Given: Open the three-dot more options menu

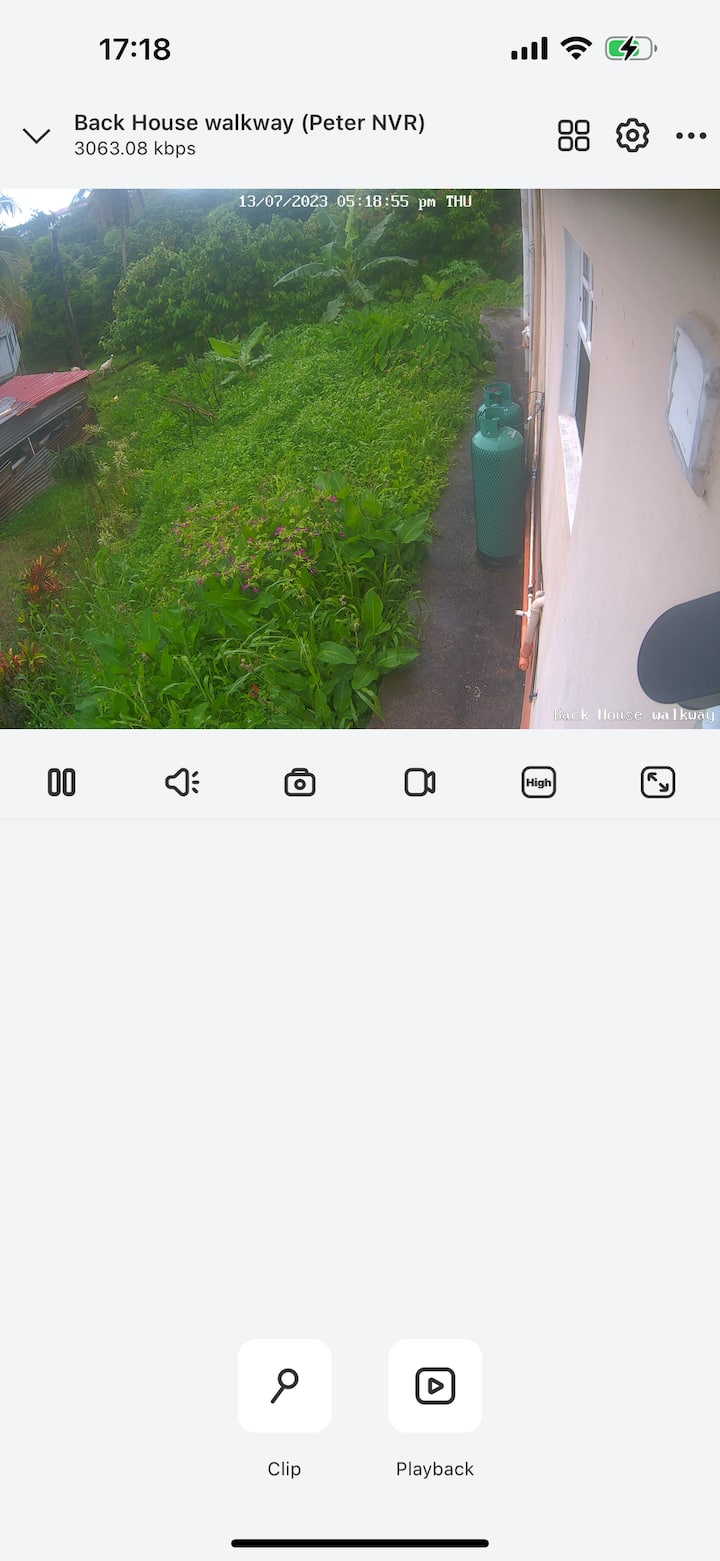Looking at the screenshot, I should 691,136.
